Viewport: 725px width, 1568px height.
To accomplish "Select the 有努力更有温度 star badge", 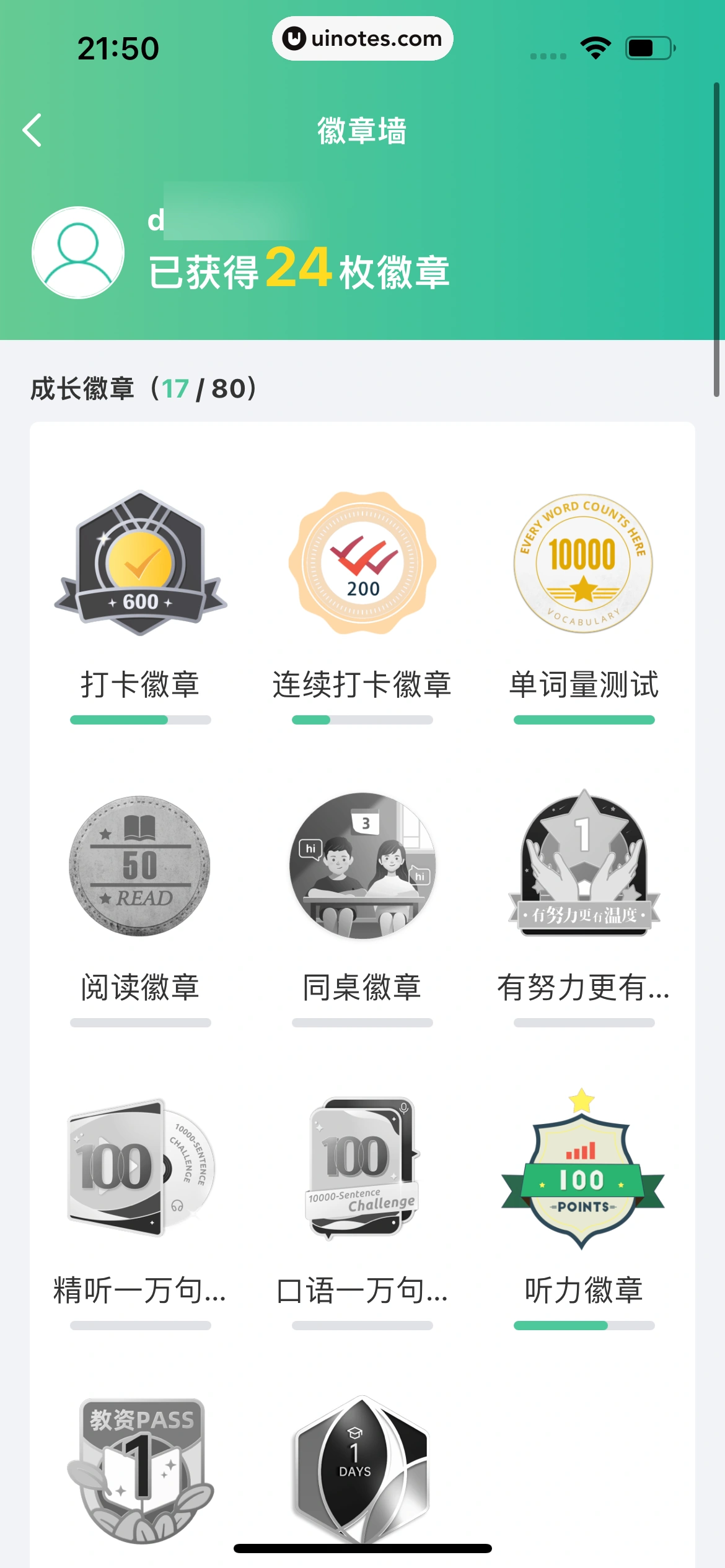I will point(584,867).
